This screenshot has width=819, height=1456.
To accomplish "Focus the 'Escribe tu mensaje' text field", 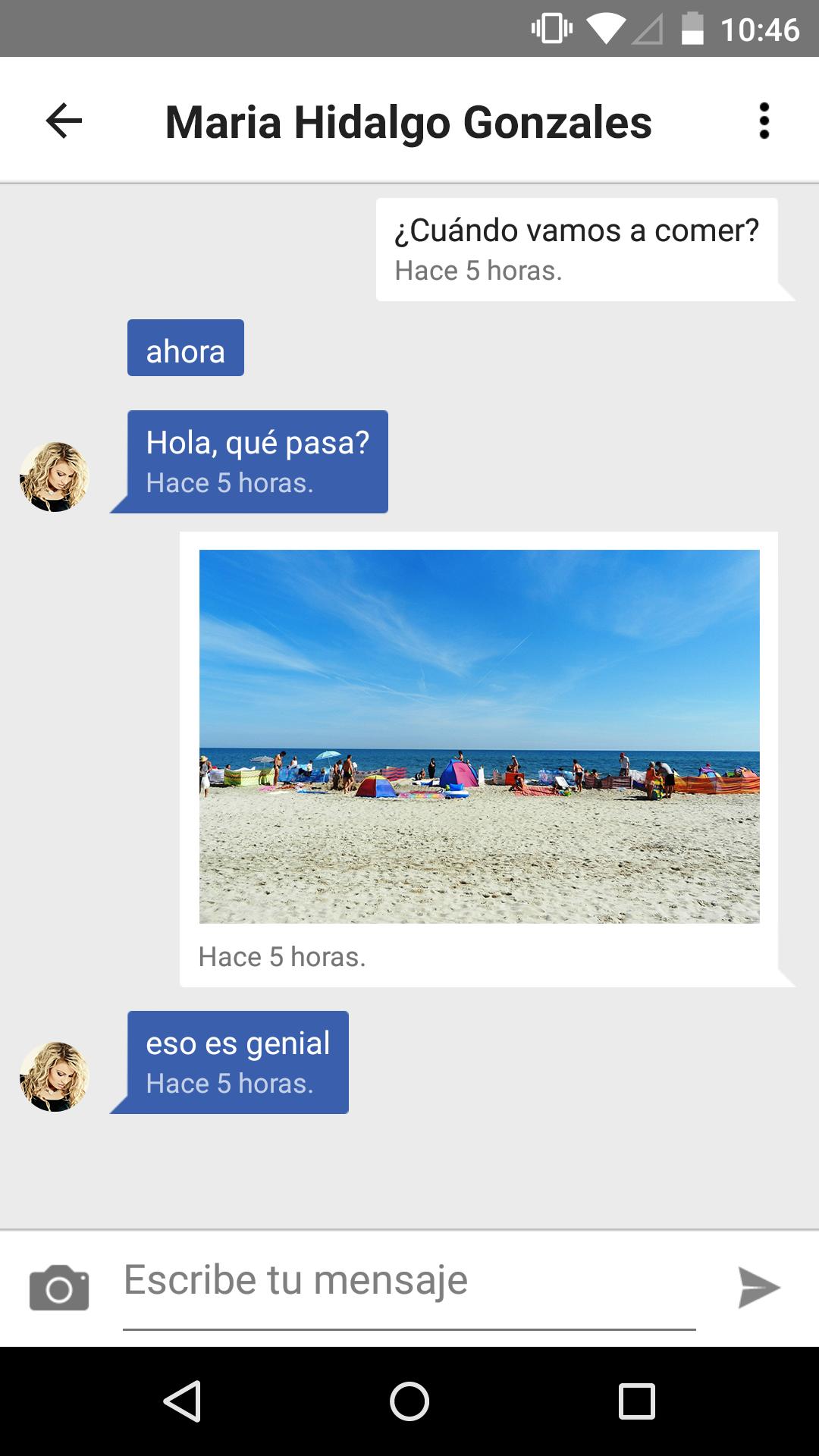I will [x=409, y=1282].
